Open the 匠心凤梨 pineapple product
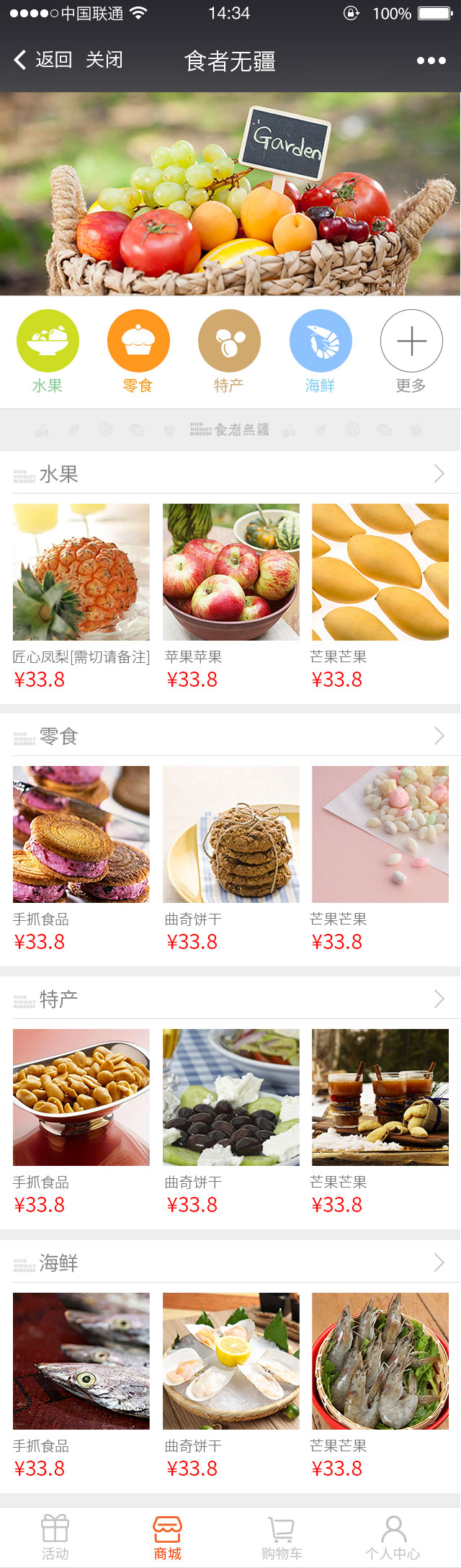 point(81,572)
